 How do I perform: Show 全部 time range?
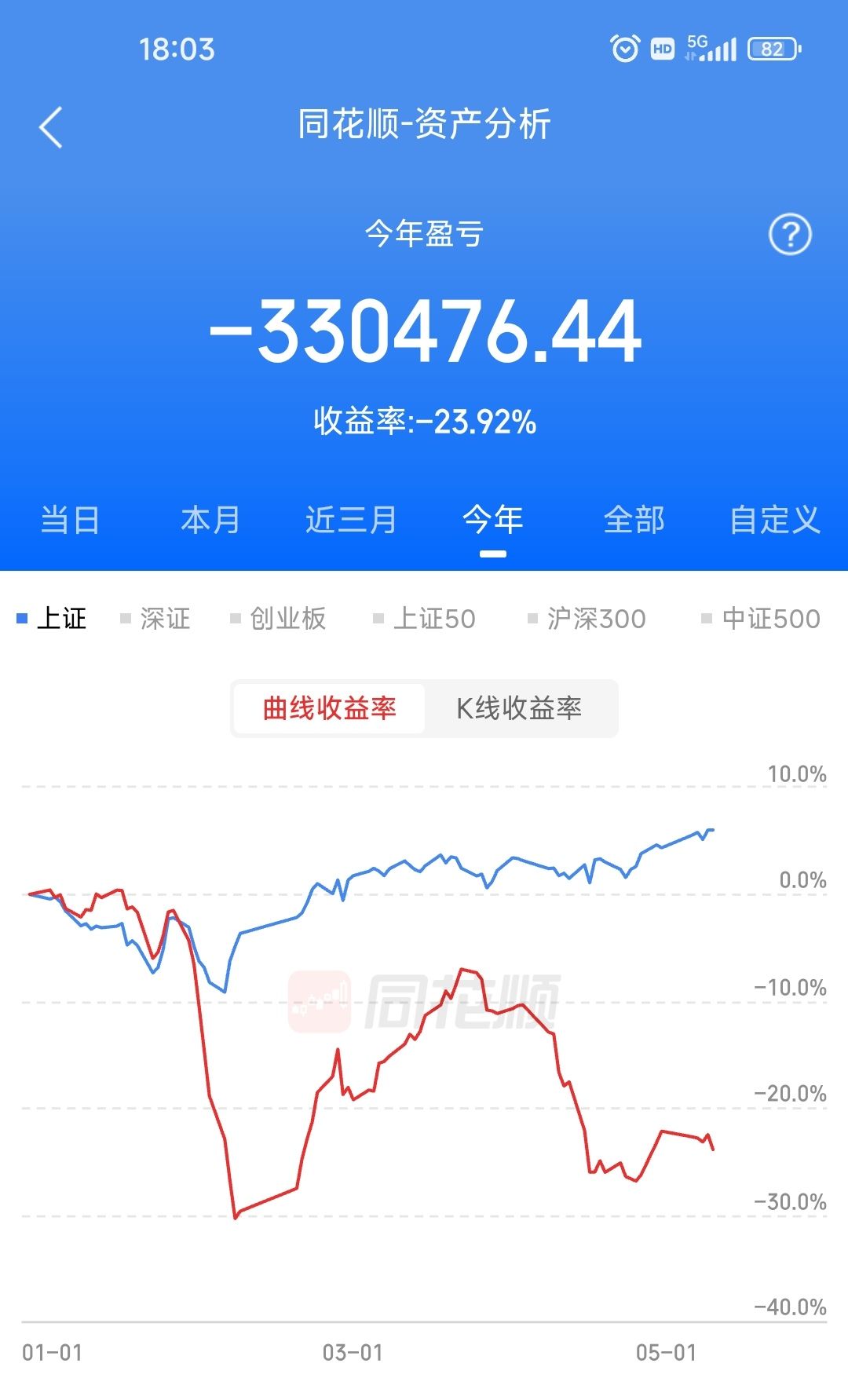[634, 520]
